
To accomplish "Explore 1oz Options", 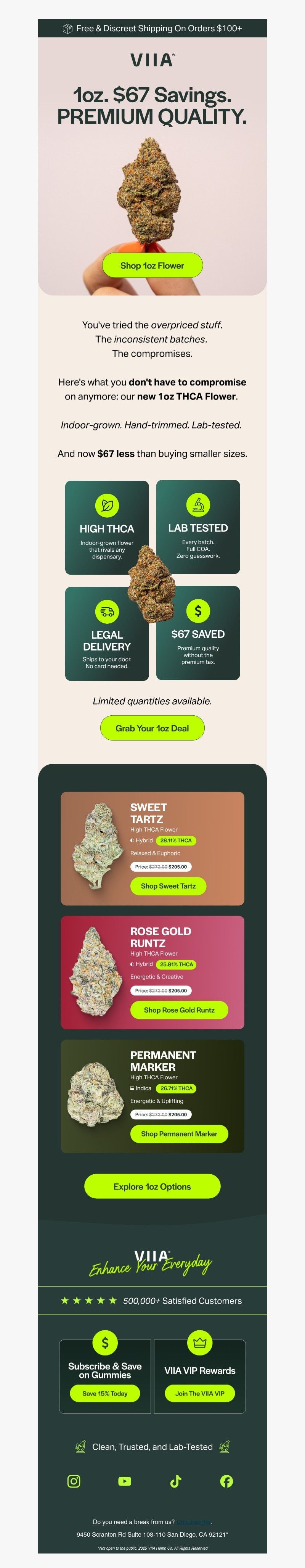I will click(152, 1186).
